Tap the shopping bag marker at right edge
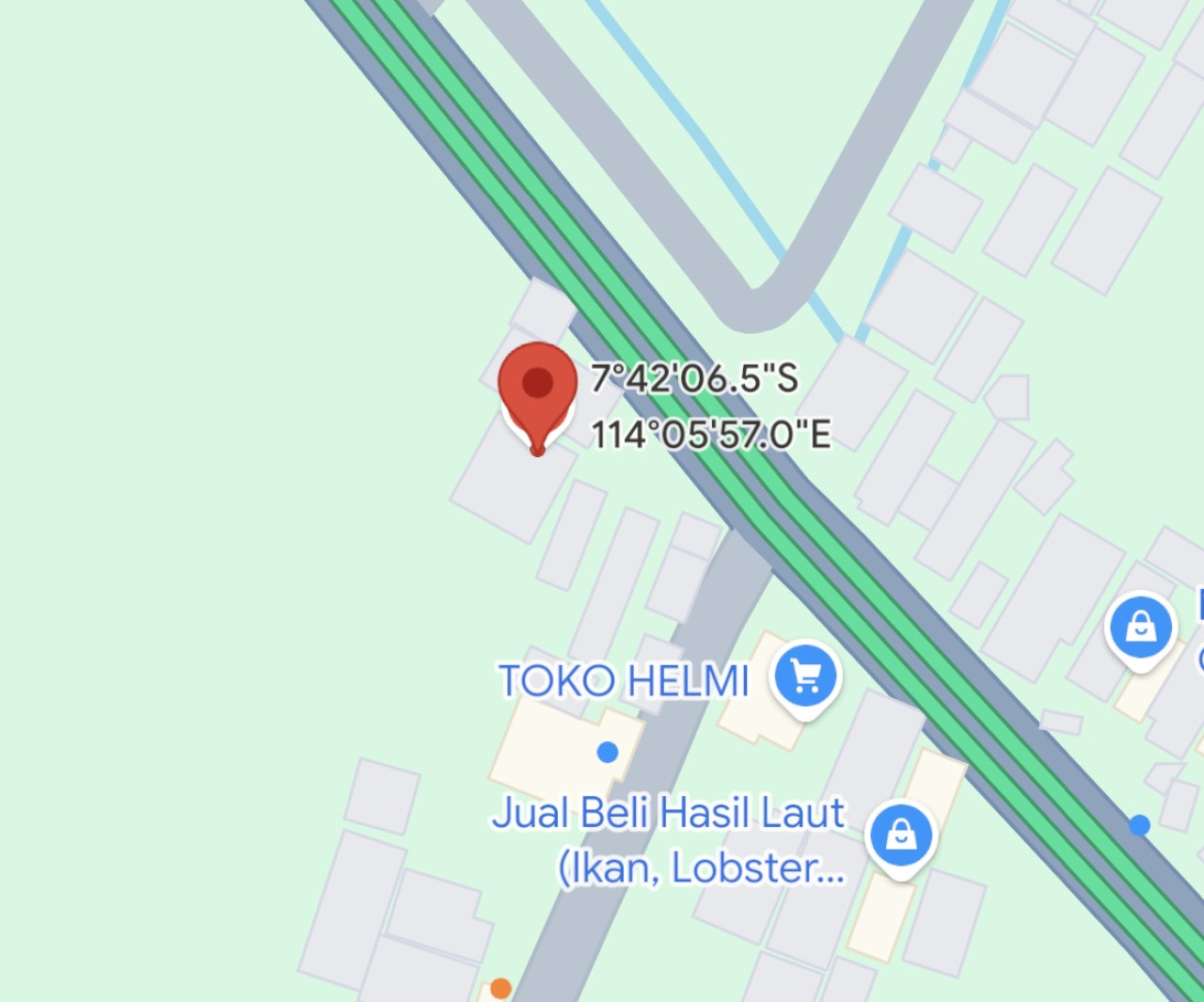Image resolution: width=1204 pixels, height=1002 pixels. [1141, 627]
